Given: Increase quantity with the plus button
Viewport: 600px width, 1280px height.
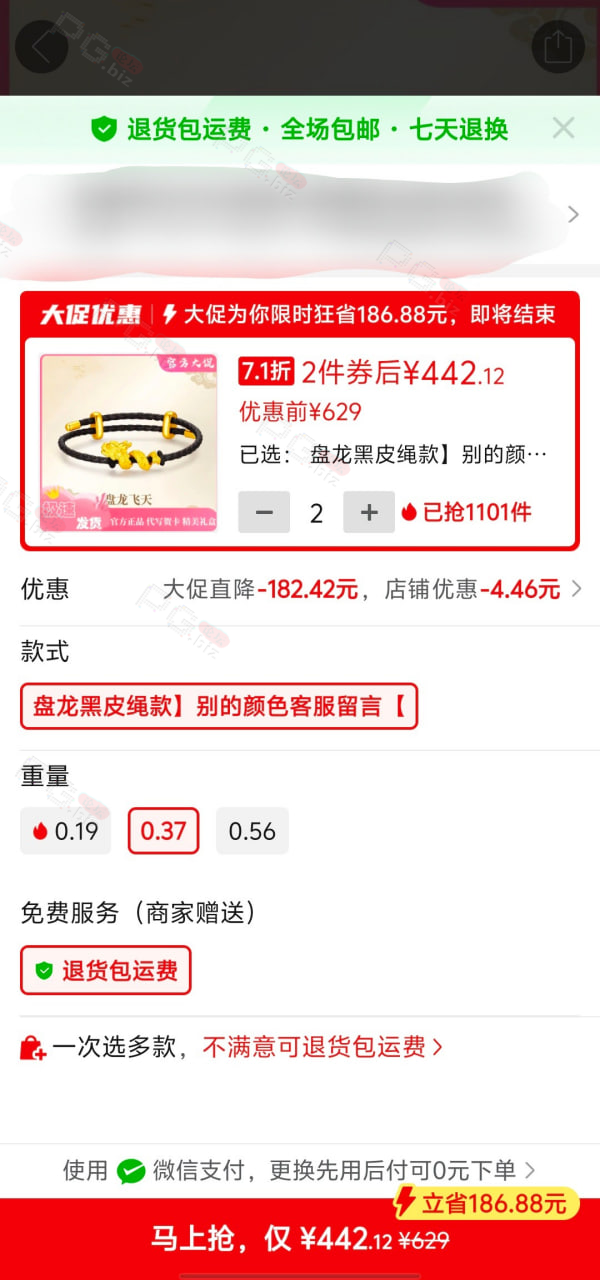Looking at the screenshot, I should (369, 512).
